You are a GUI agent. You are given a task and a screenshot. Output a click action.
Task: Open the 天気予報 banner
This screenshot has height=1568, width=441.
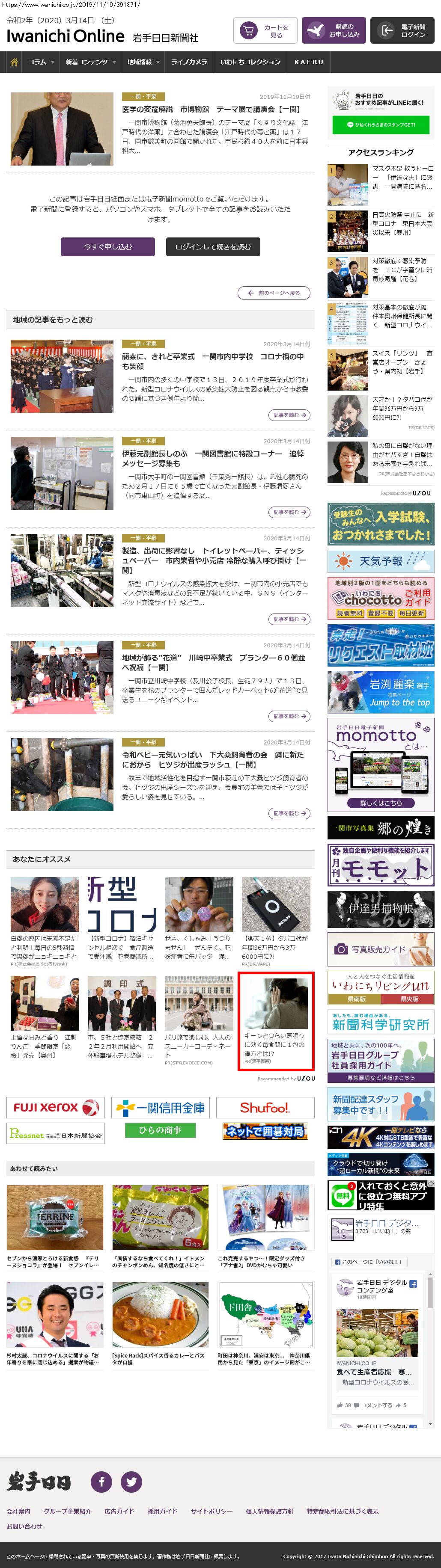pyautogui.click(x=381, y=560)
